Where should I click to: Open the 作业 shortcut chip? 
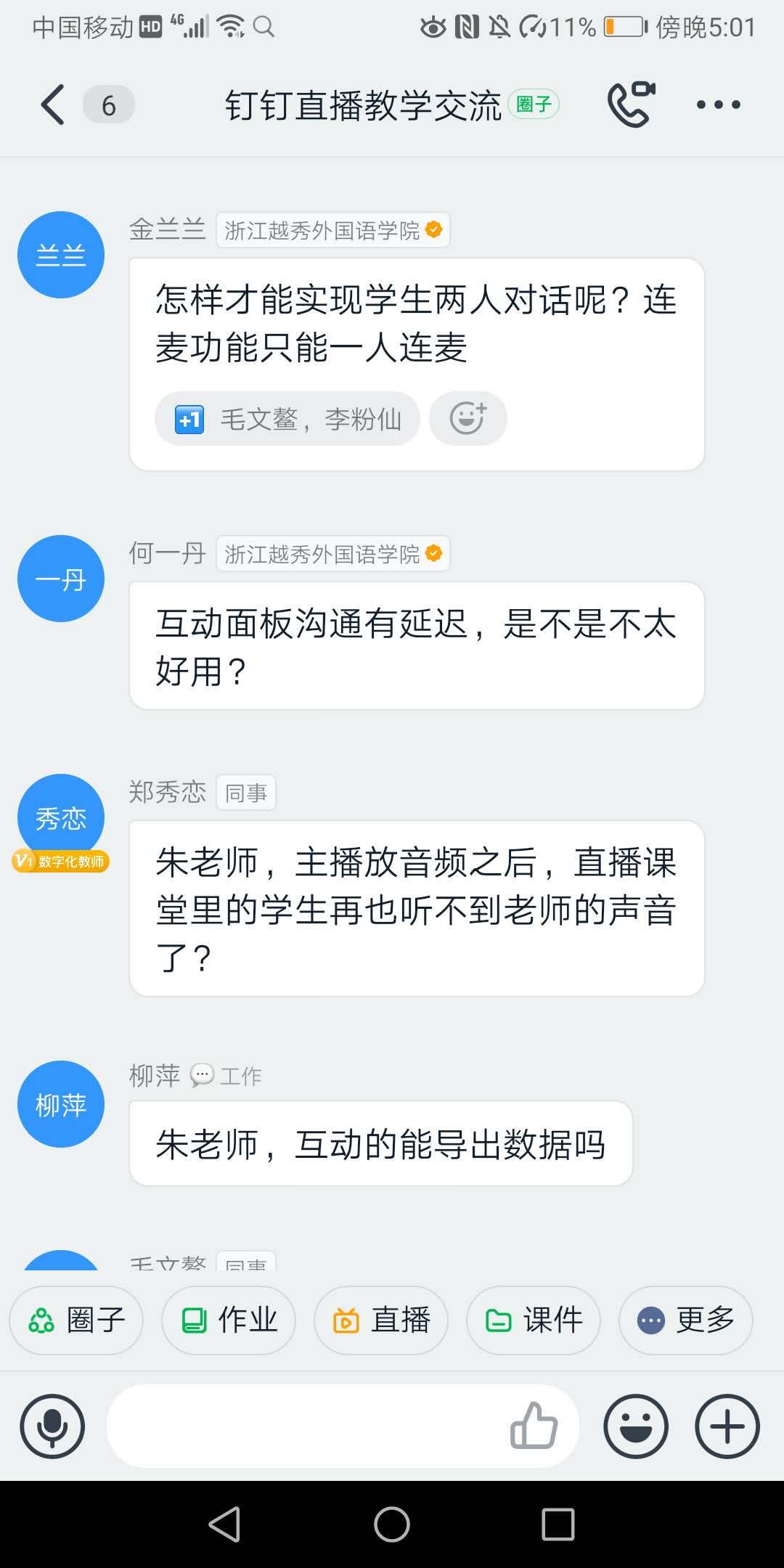point(229,1320)
